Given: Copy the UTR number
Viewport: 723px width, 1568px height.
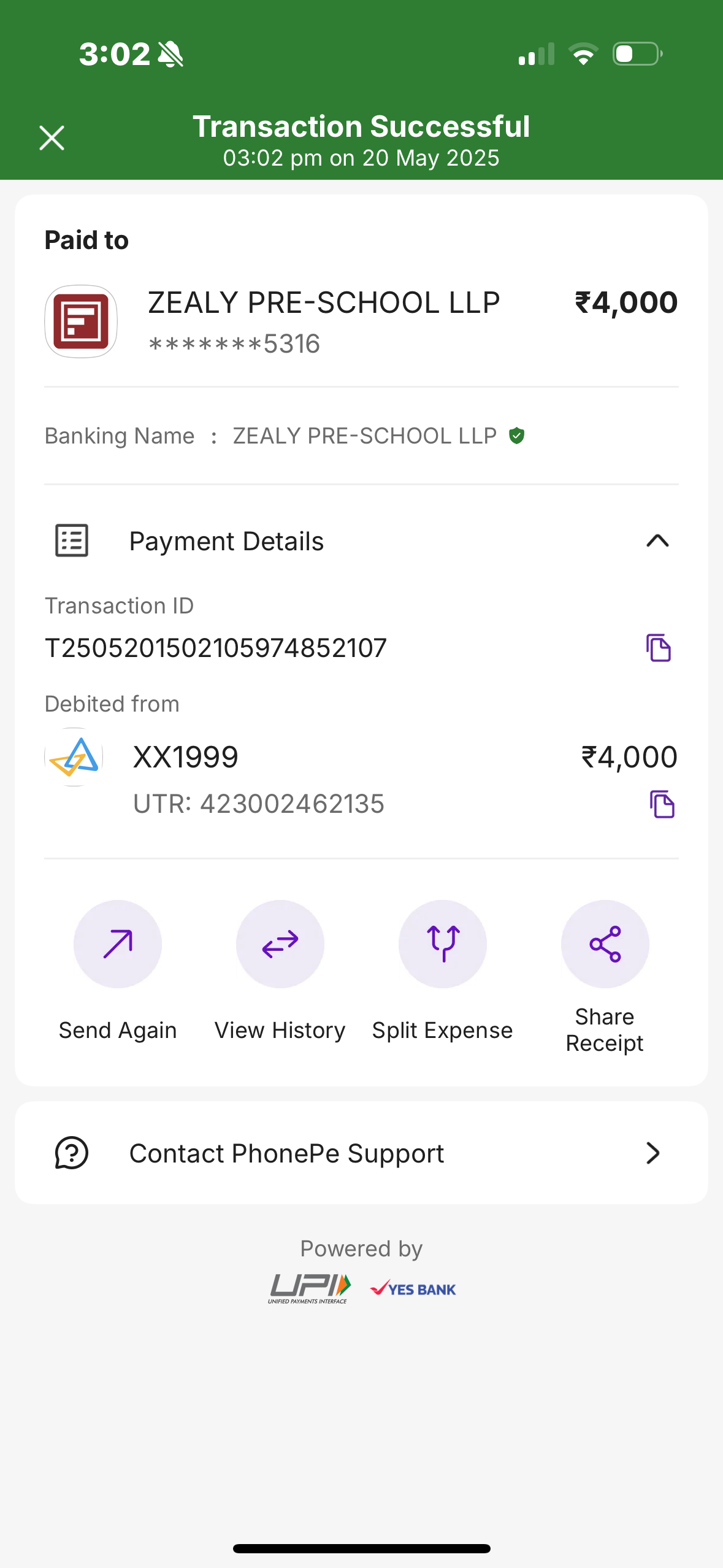Looking at the screenshot, I should (x=662, y=804).
